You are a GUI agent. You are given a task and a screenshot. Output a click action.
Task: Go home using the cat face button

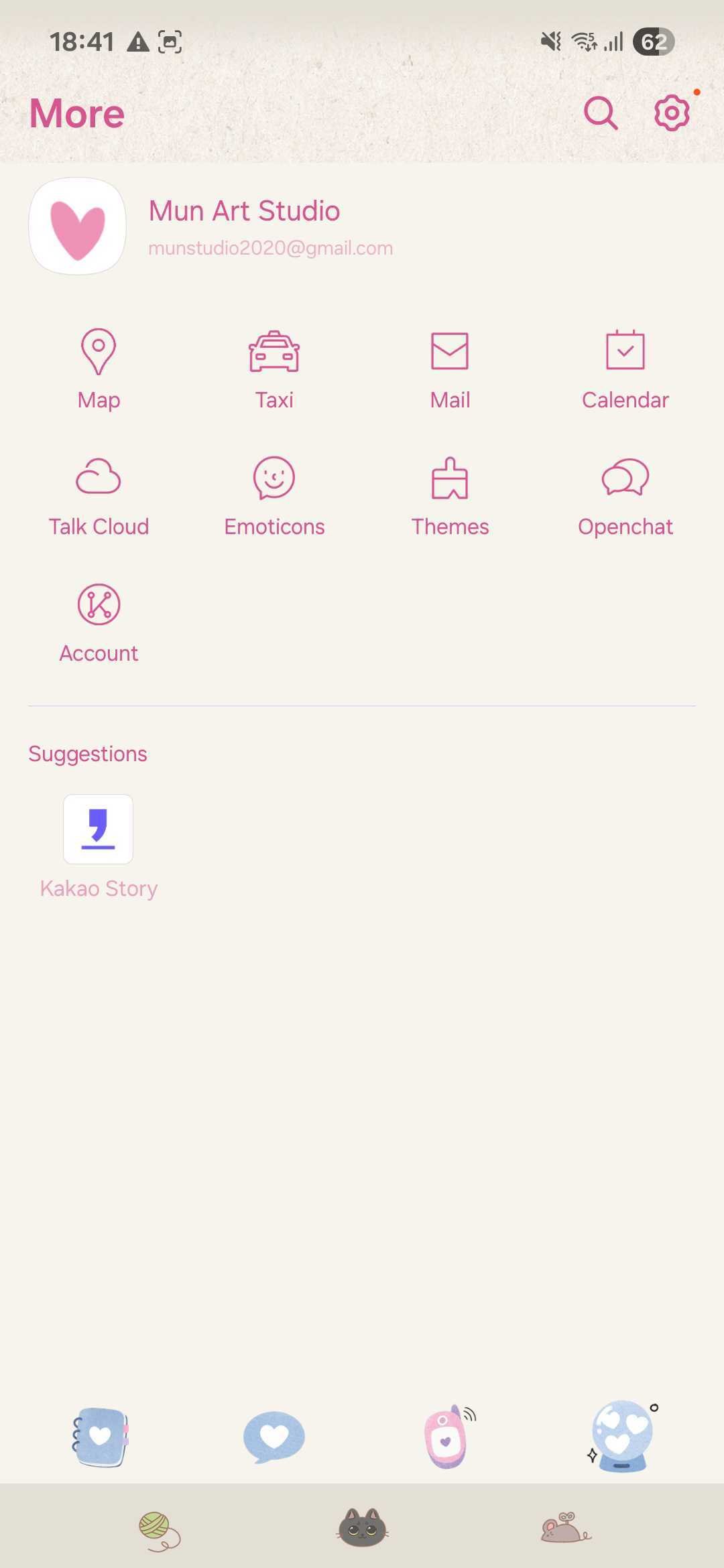[363, 1528]
